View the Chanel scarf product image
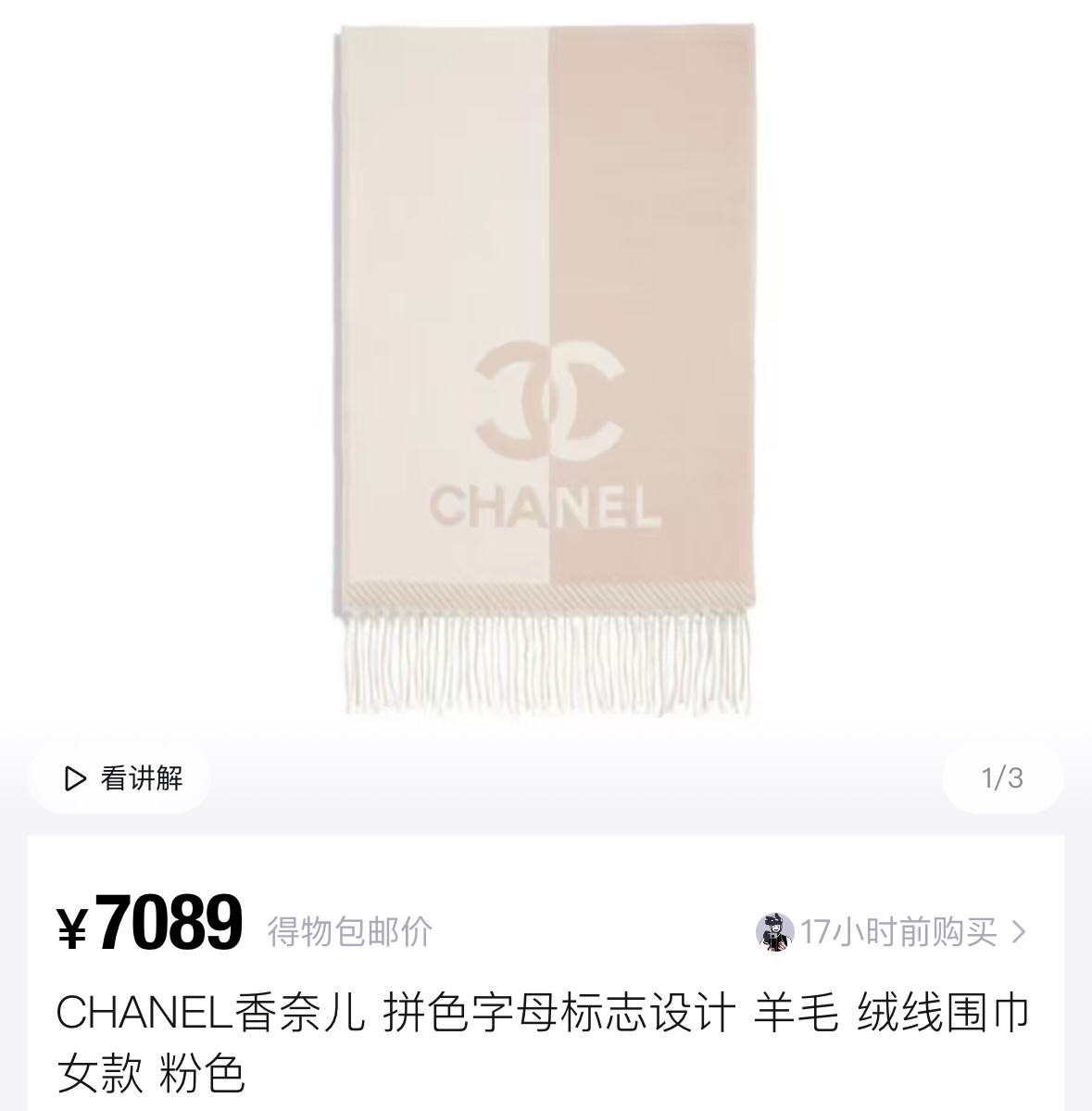The height and width of the screenshot is (1111, 1092). click(x=546, y=371)
